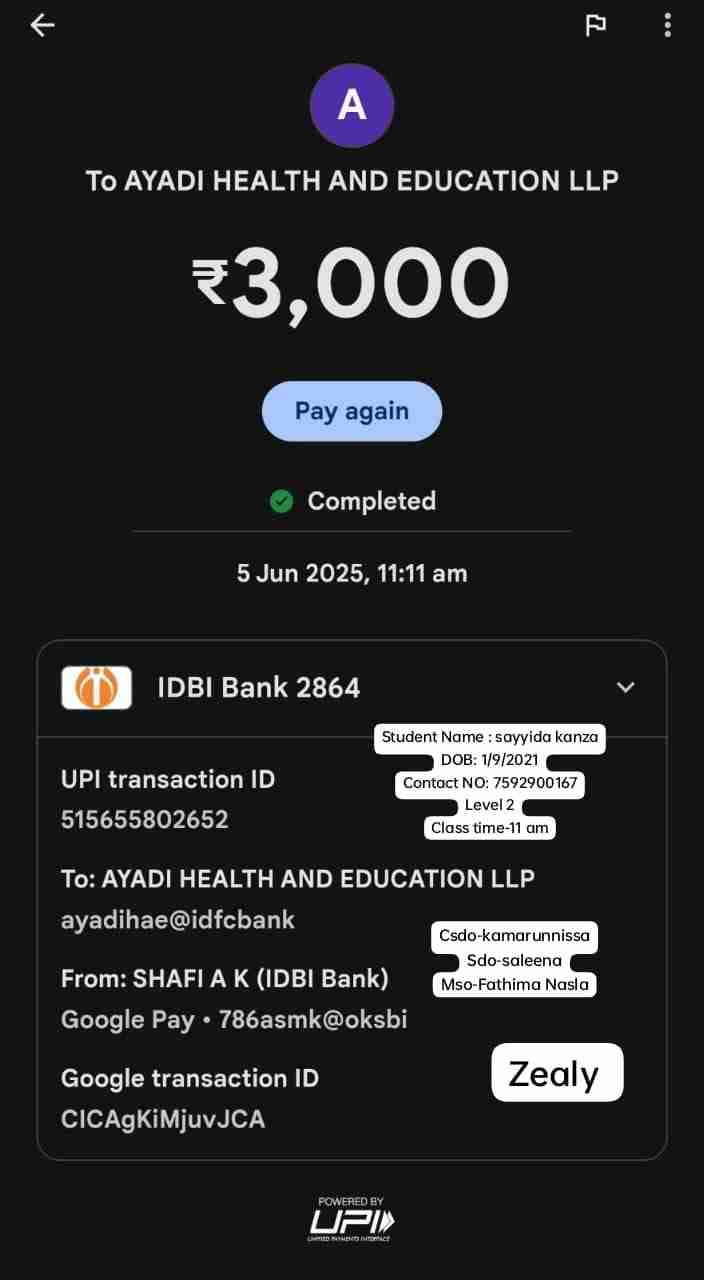Tap the Pay again button

click(351, 411)
